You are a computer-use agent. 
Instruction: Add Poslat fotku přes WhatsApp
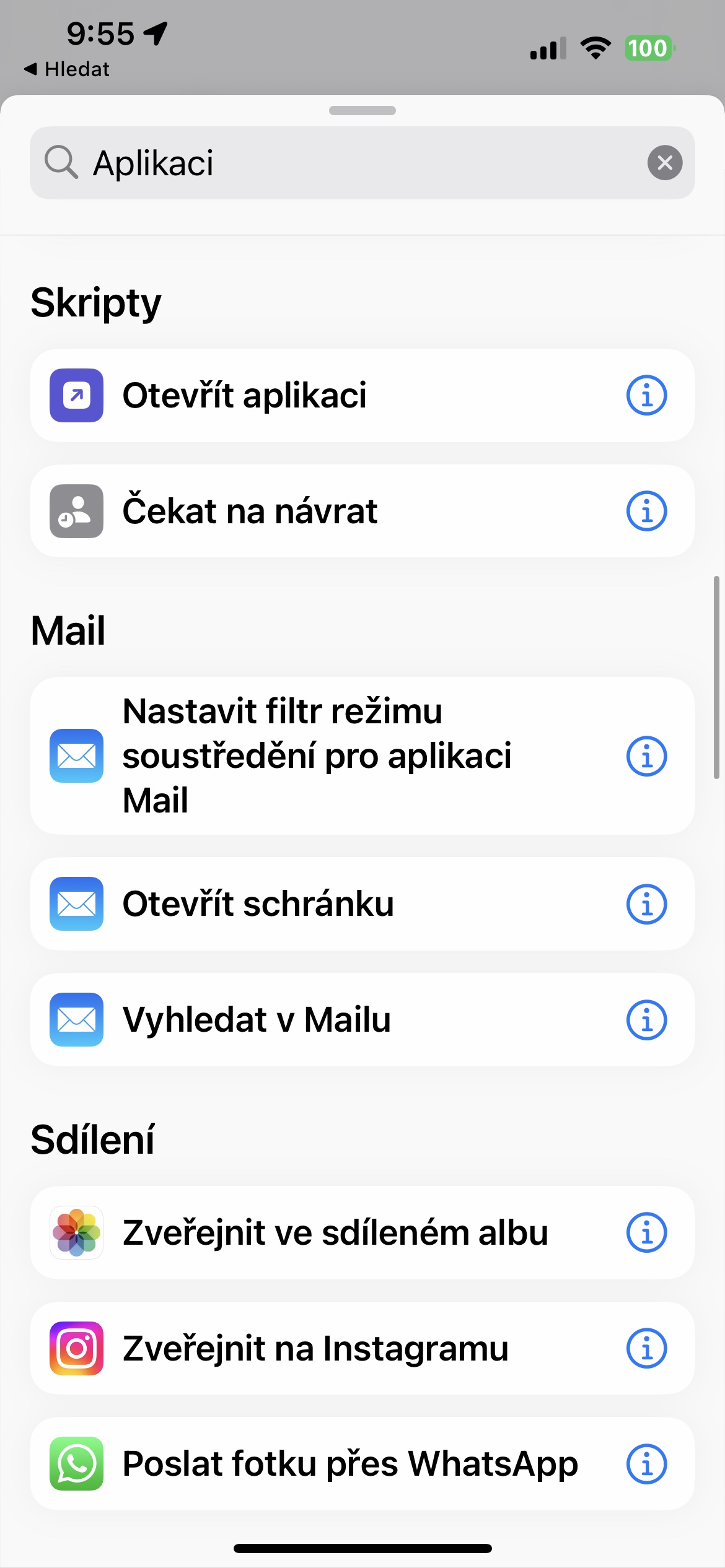click(310, 1463)
